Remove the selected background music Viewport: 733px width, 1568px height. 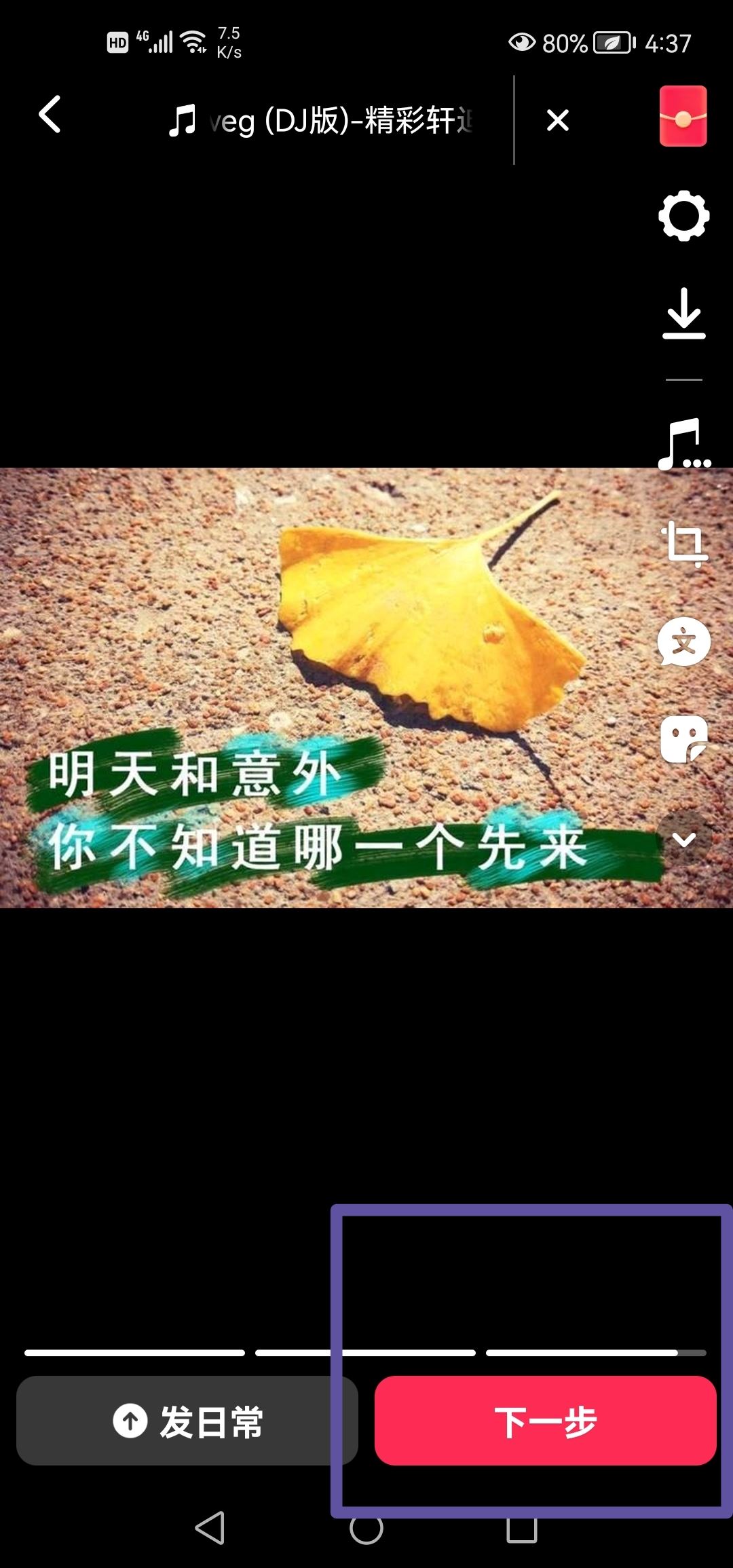557,119
